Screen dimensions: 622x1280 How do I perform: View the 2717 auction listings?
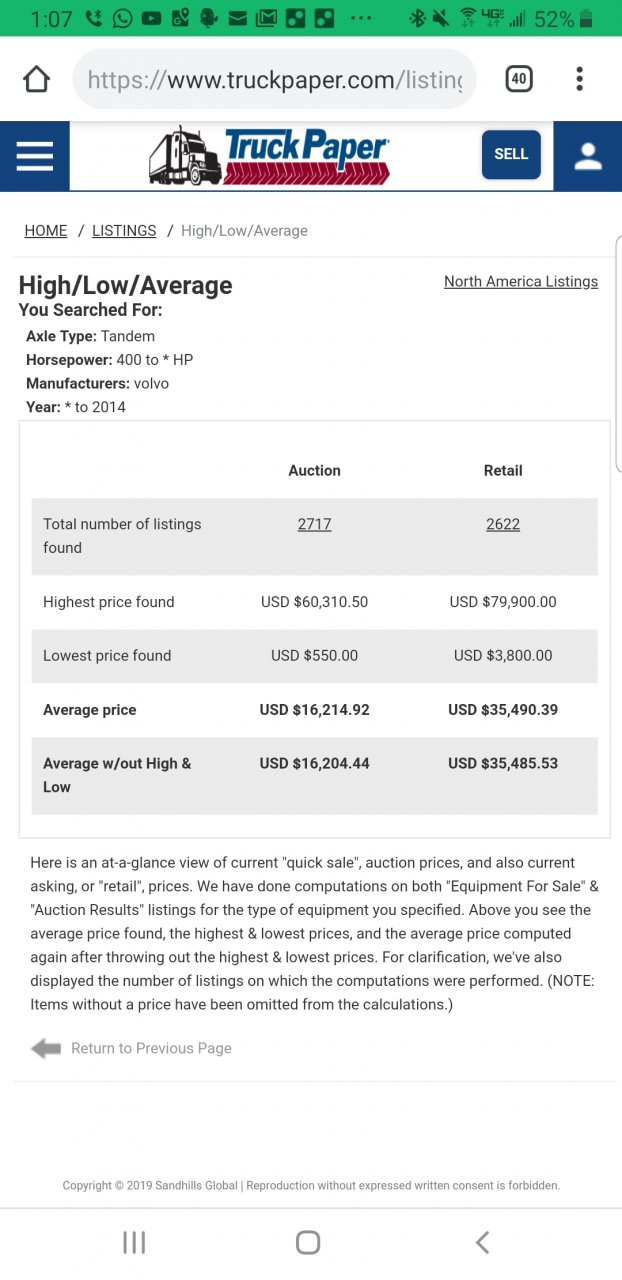314,524
